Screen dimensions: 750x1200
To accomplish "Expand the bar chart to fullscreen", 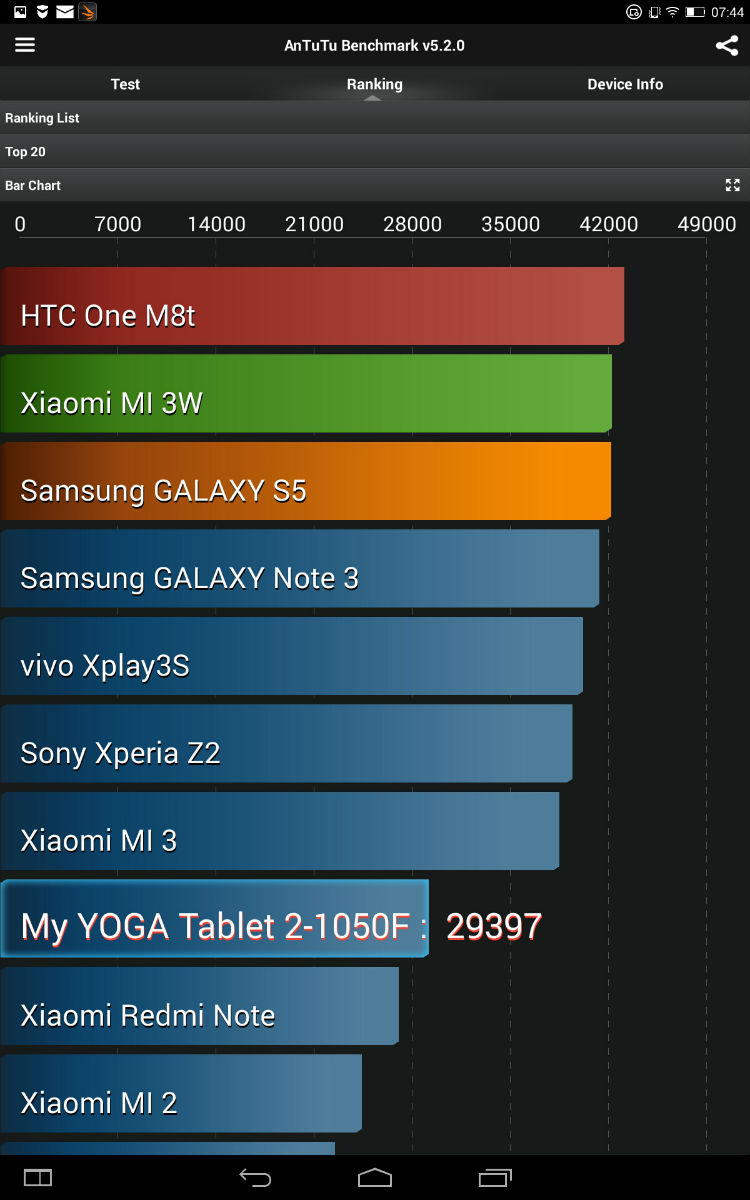I will 733,185.
